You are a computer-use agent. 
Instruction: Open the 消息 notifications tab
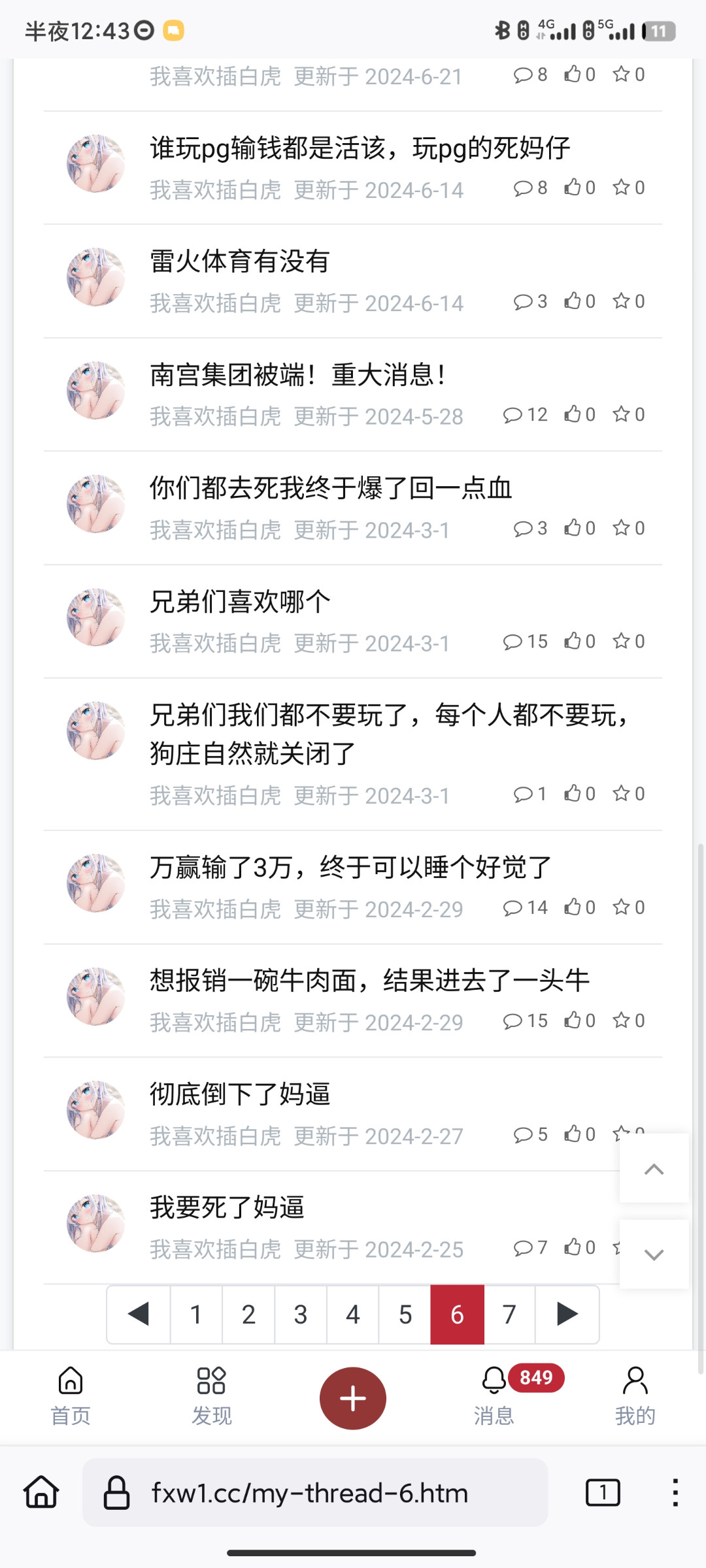click(494, 1397)
